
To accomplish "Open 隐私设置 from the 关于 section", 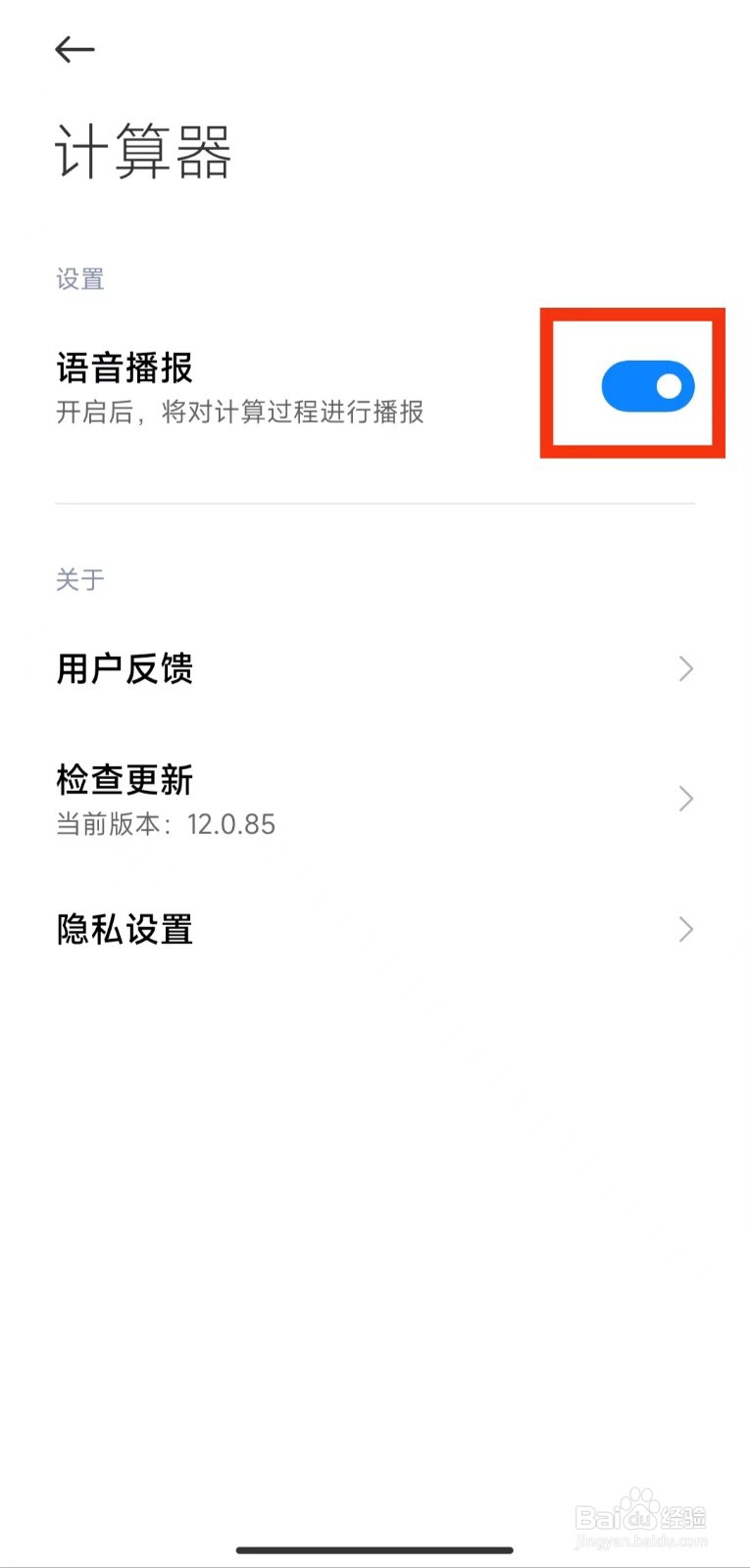I will (x=124, y=929).
